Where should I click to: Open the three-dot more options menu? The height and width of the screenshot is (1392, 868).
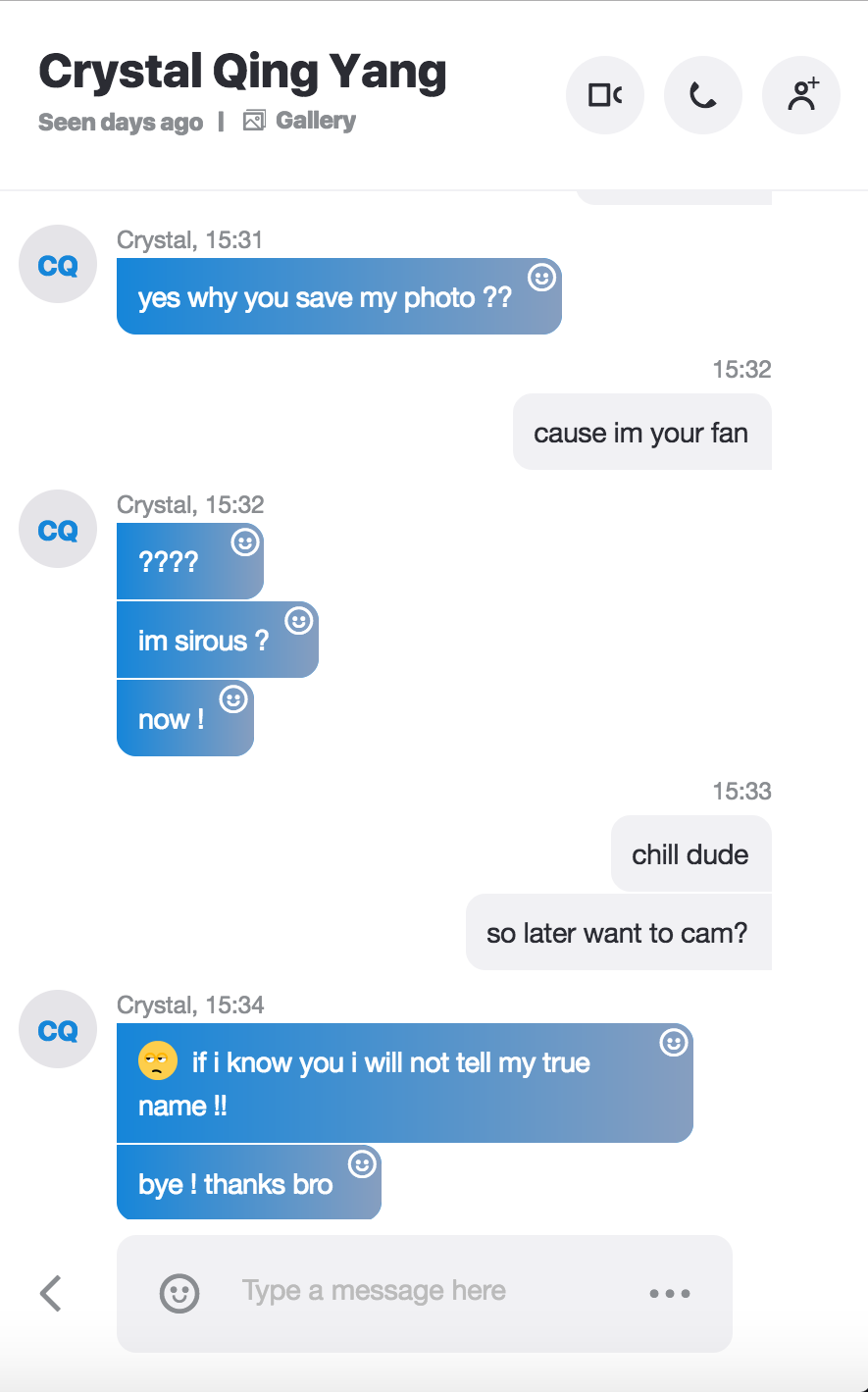pos(670,1293)
